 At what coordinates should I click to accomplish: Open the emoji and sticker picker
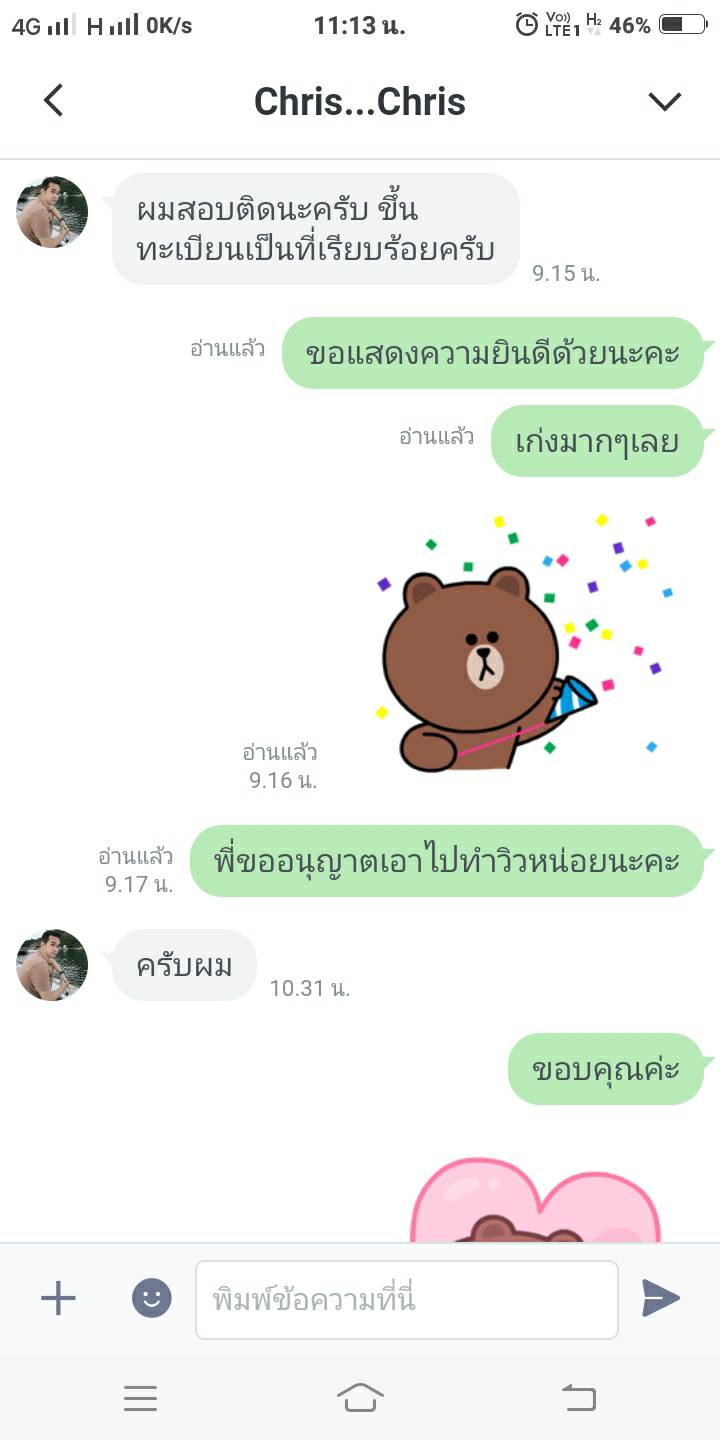point(152,1299)
